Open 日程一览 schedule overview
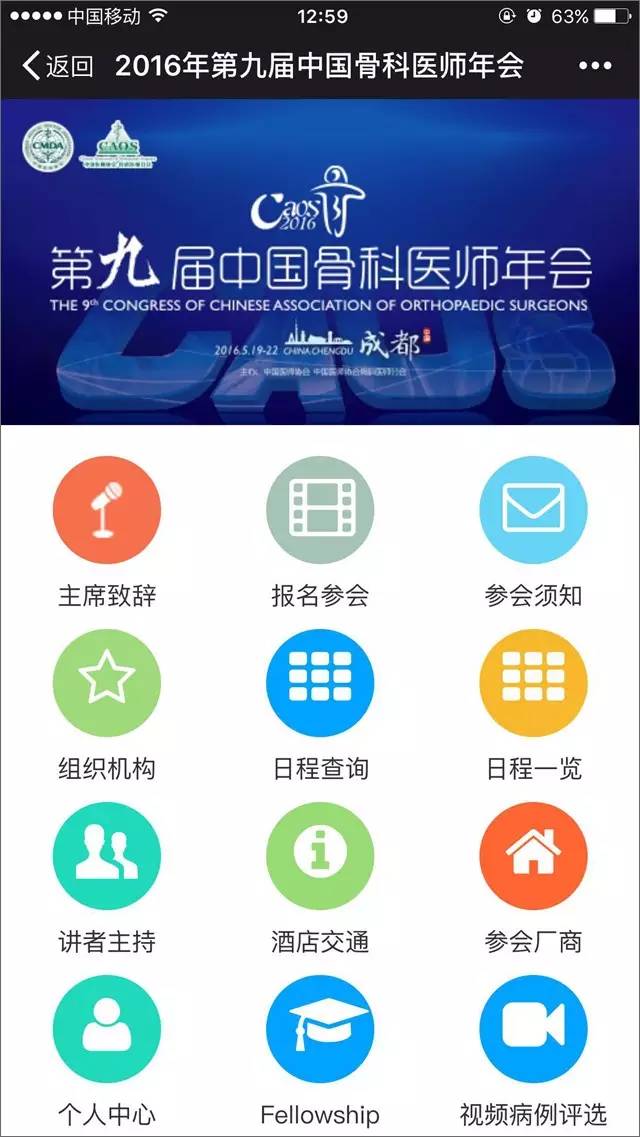Image resolution: width=640 pixels, height=1137 pixels. click(533, 683)
